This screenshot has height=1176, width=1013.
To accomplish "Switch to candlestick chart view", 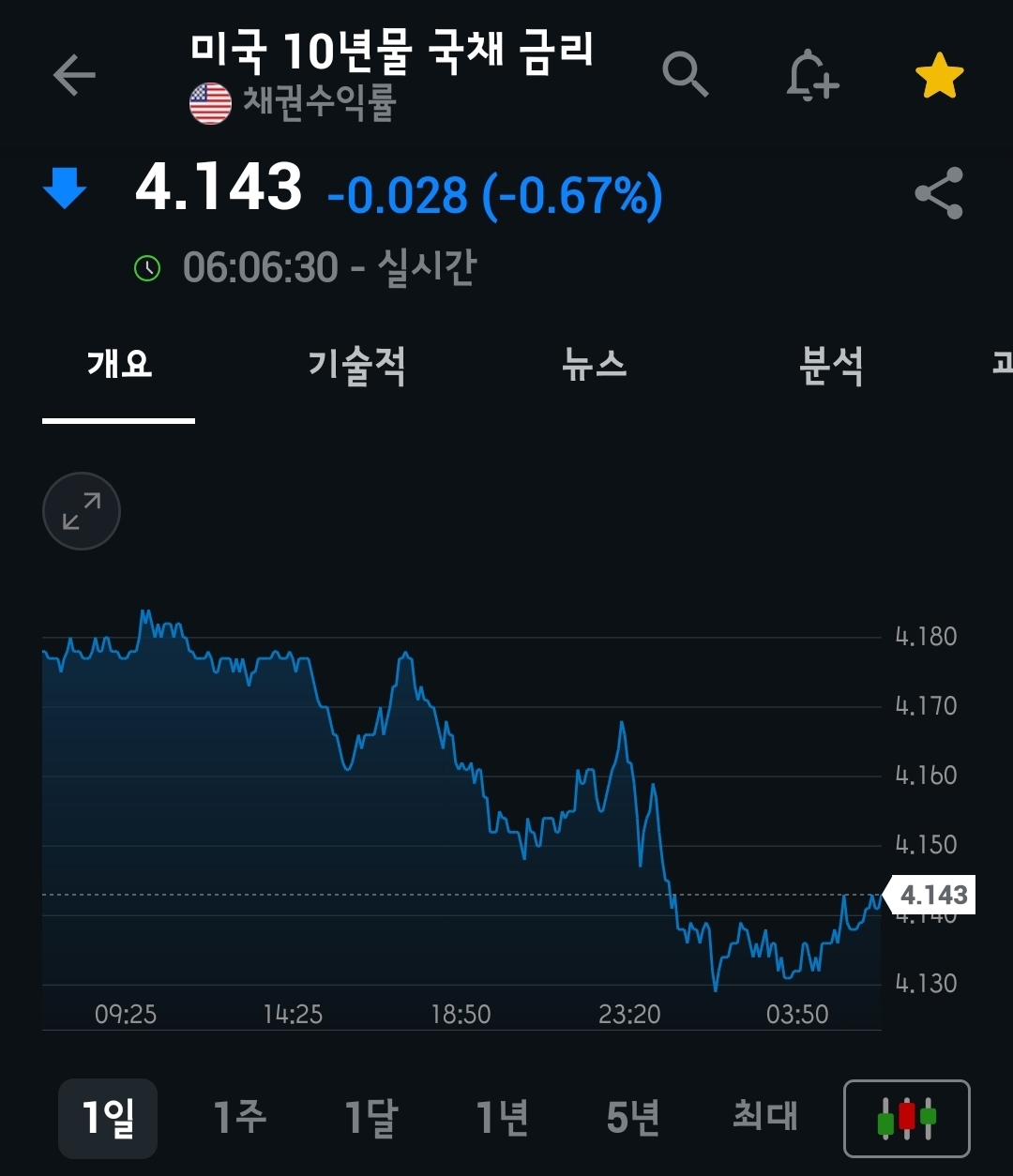I will (x=906, y=1119).
